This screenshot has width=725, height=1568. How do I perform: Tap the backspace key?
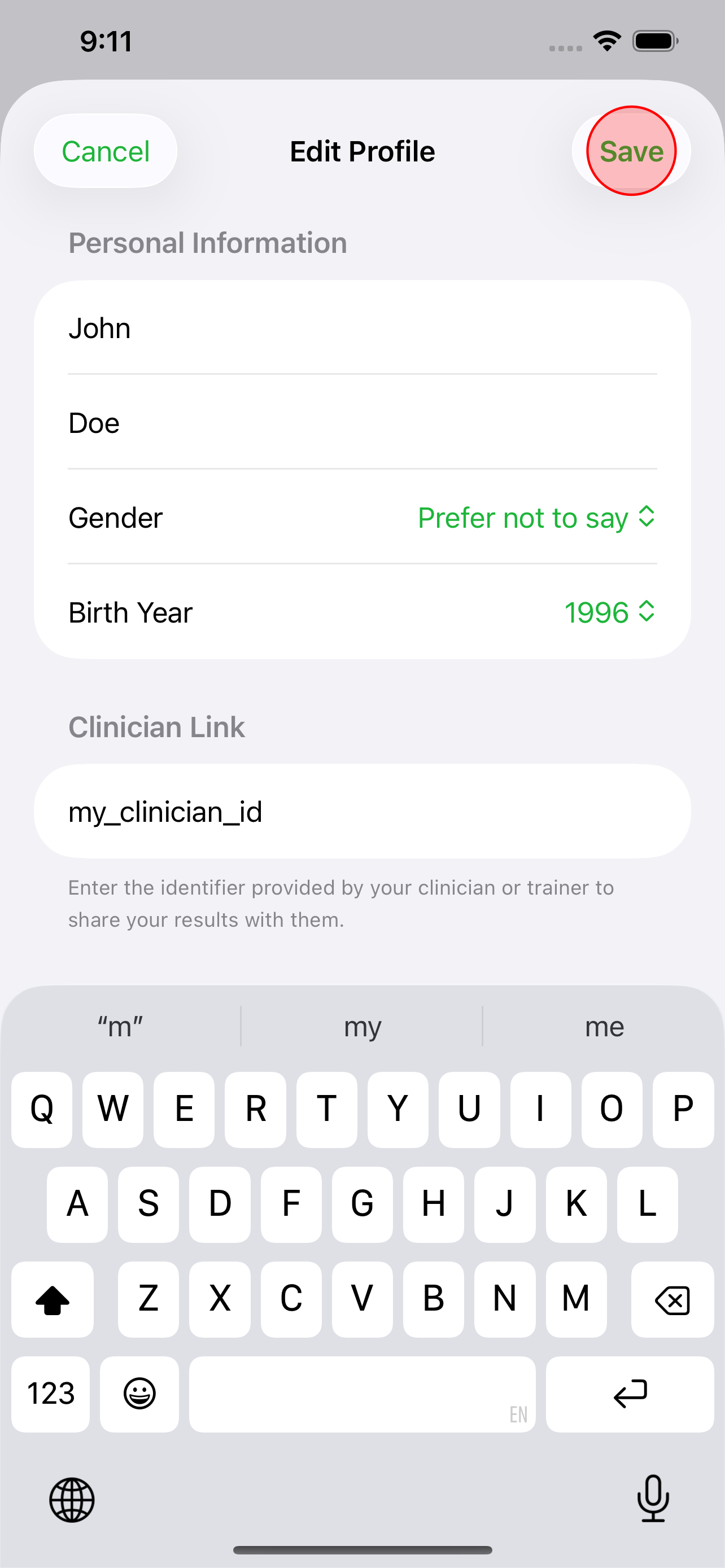point(672,1299)
